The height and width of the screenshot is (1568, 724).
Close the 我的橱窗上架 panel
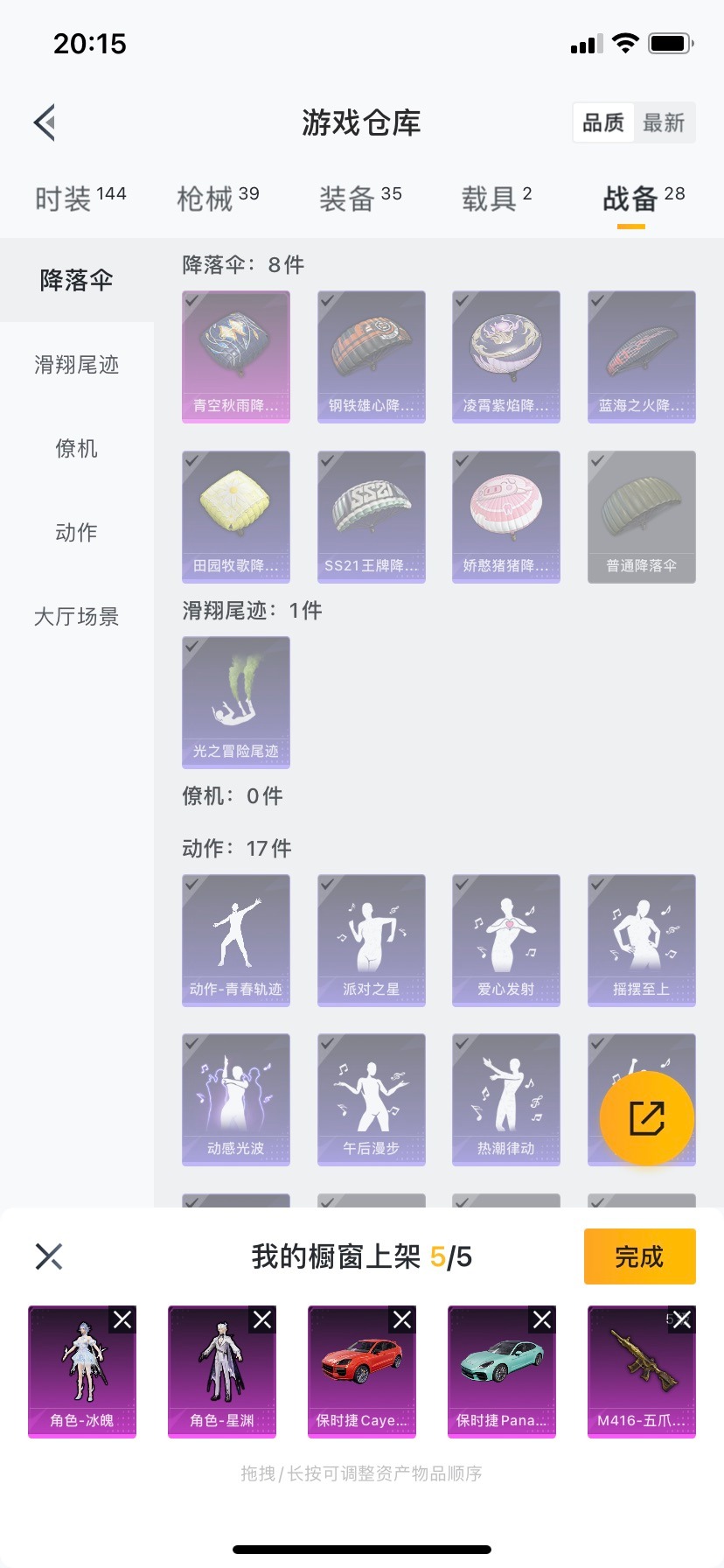coord(49,1256)
